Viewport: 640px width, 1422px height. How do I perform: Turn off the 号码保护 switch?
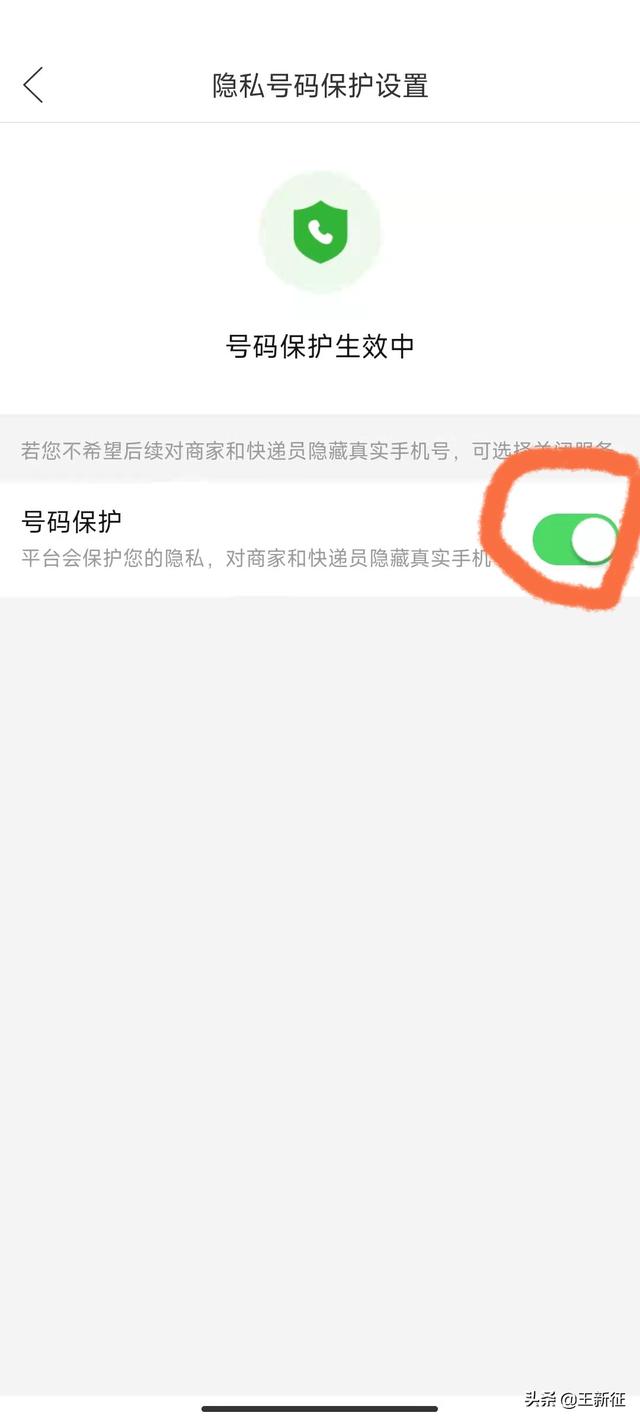(575, 540)
